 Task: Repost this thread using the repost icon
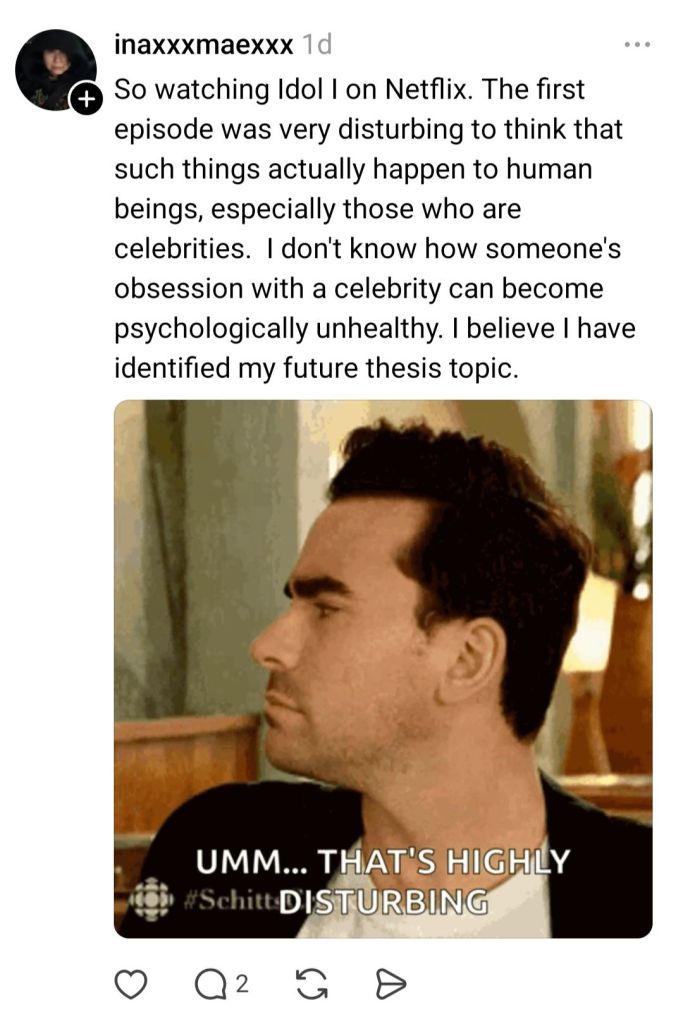tap(313, 985)
